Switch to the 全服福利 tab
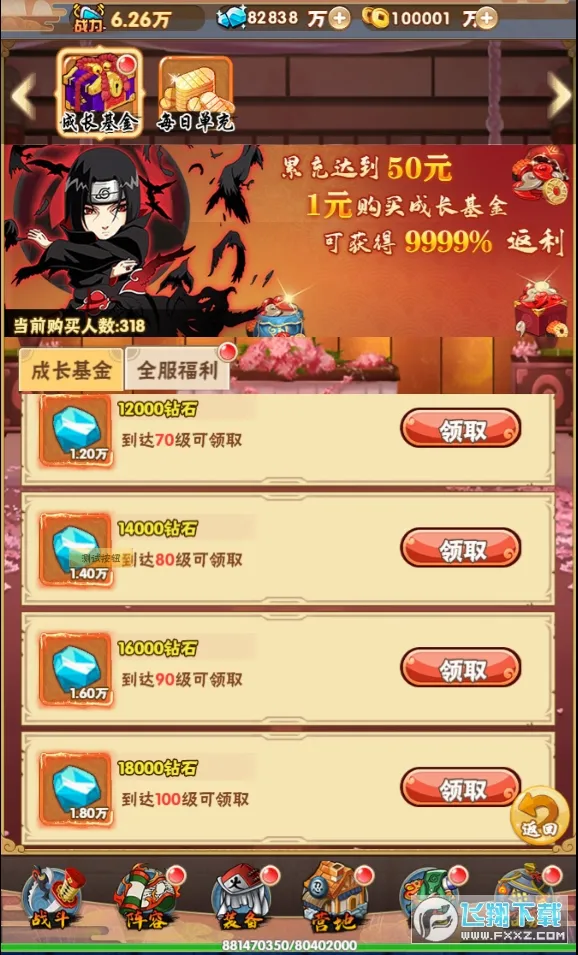Image resolution: width=578 pixels, height=955 pixels. click(178, 370)
